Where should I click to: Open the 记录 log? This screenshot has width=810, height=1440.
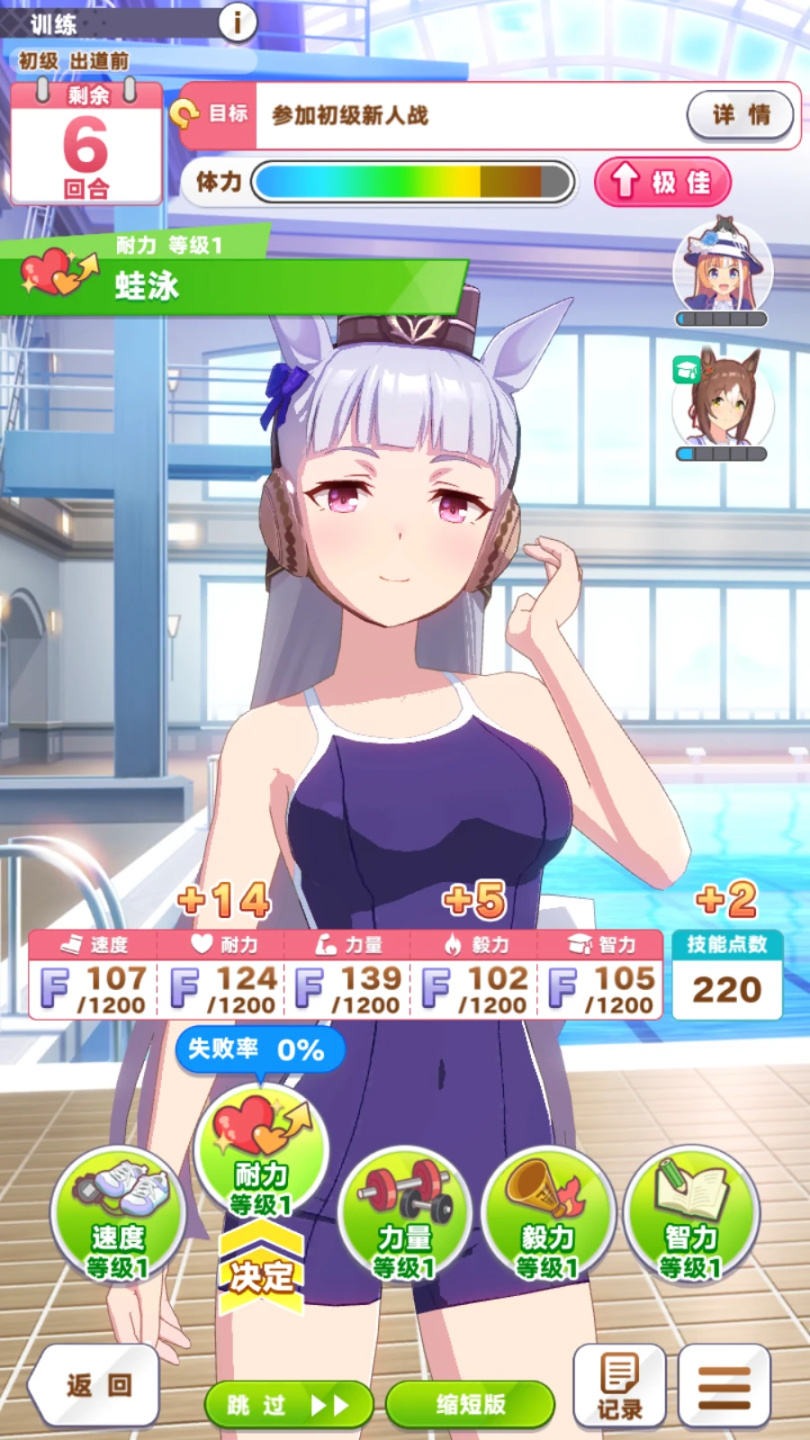pos(619,1385)
